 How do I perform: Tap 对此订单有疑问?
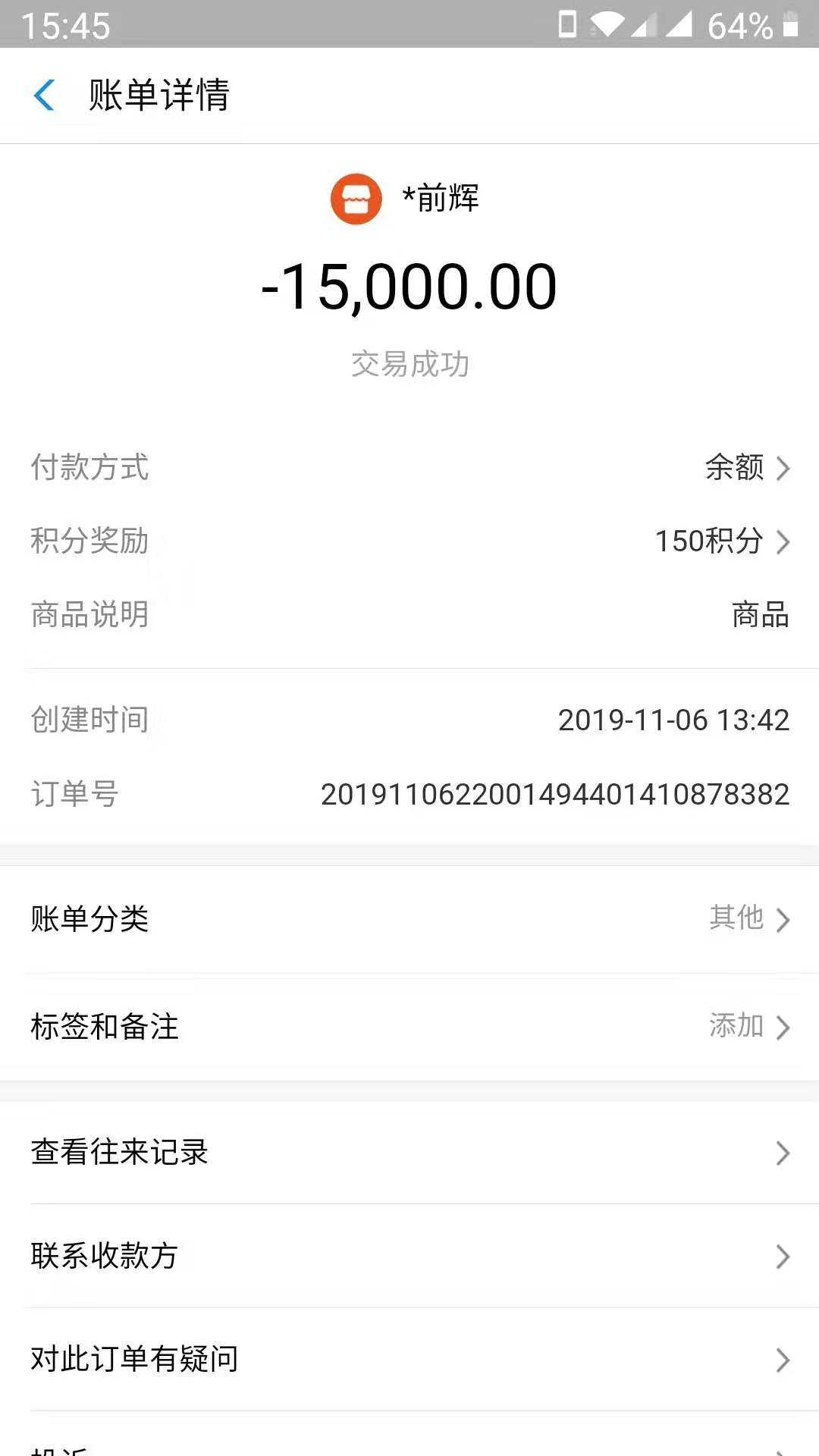tap(409, 1359)
